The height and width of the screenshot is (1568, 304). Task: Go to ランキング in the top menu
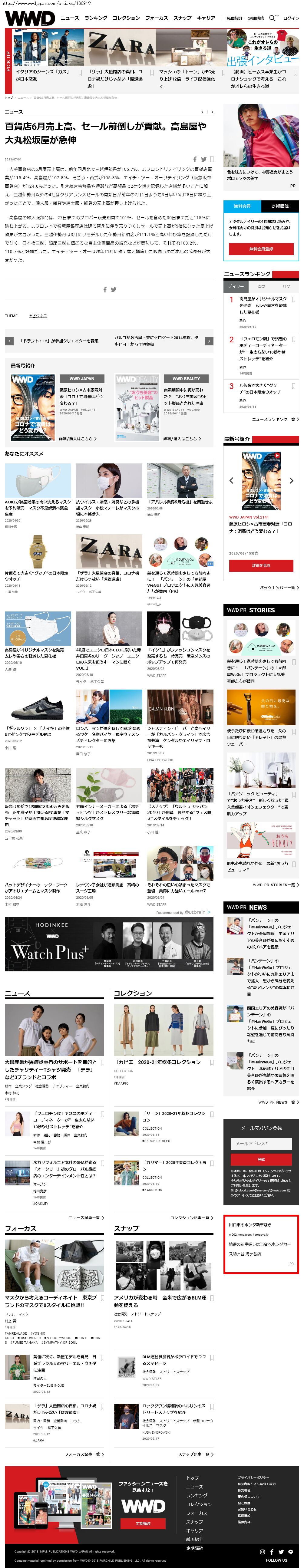(x=96, y=18)
